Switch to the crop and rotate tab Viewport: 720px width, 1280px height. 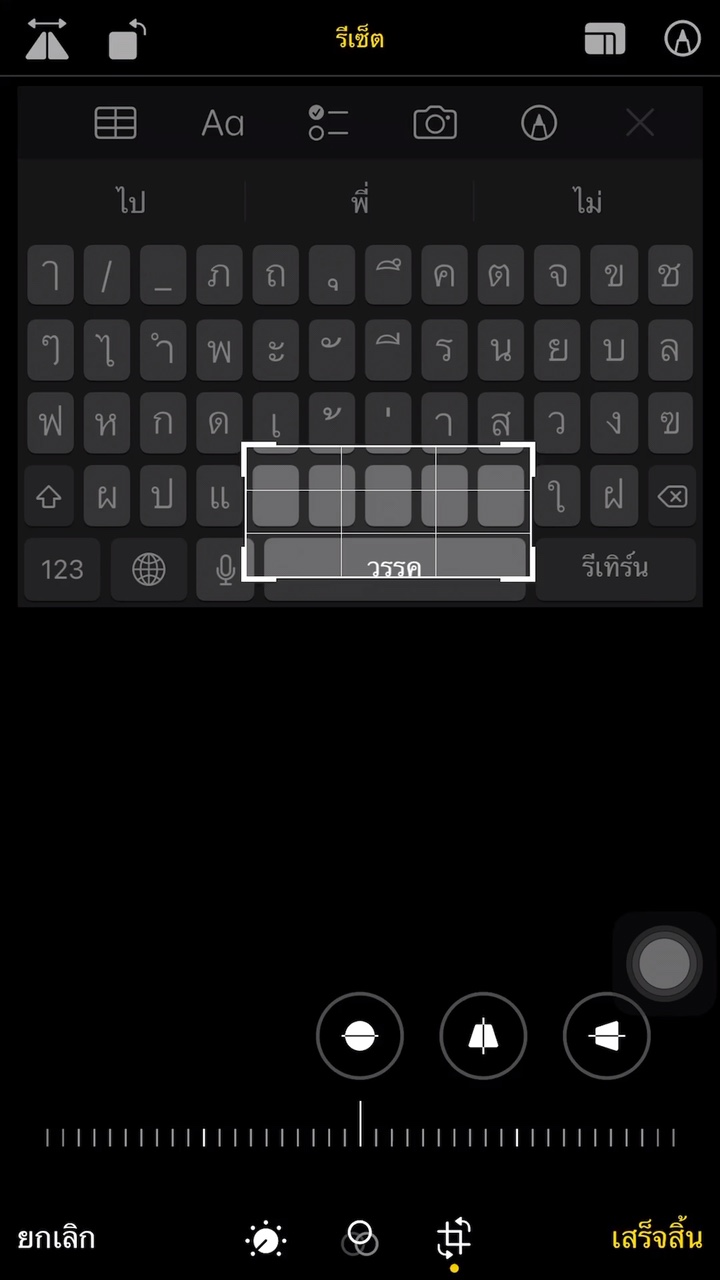[x=454, y=1238]
